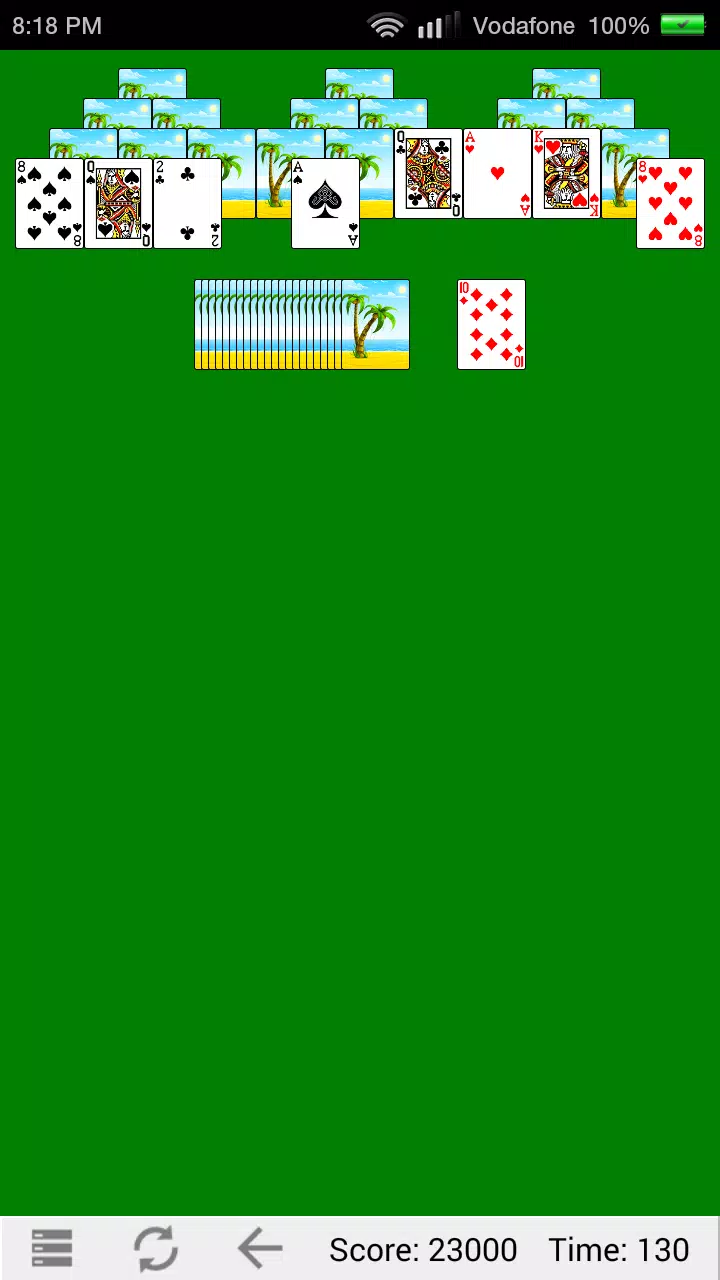720x1280 pixels.
Task: Undo the last move with the back arrow
Action: coord(260,1248)
